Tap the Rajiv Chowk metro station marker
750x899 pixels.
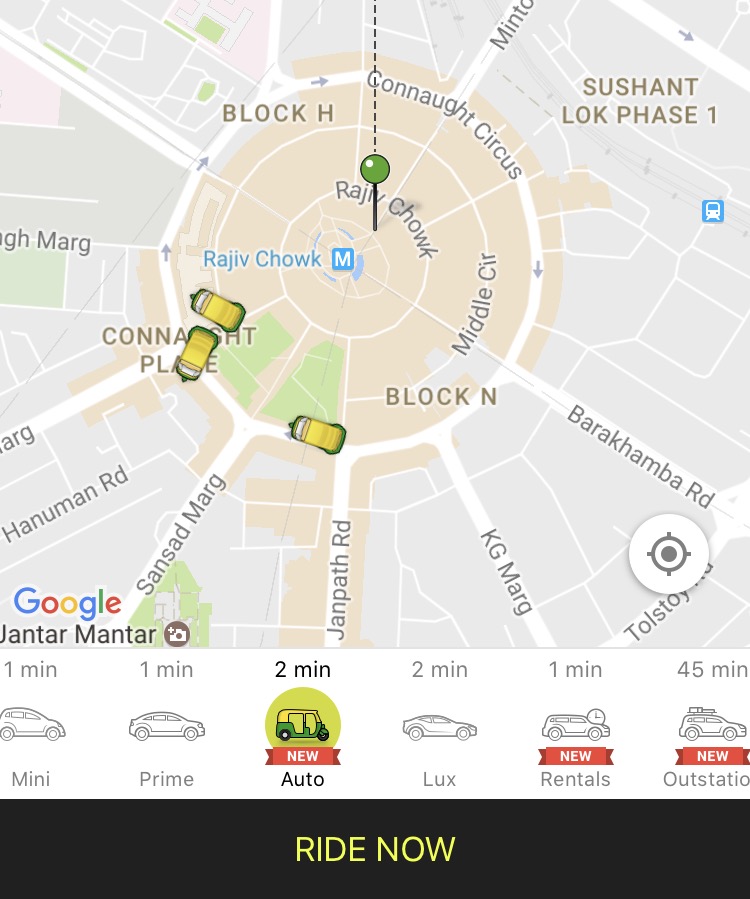[343, 260]
